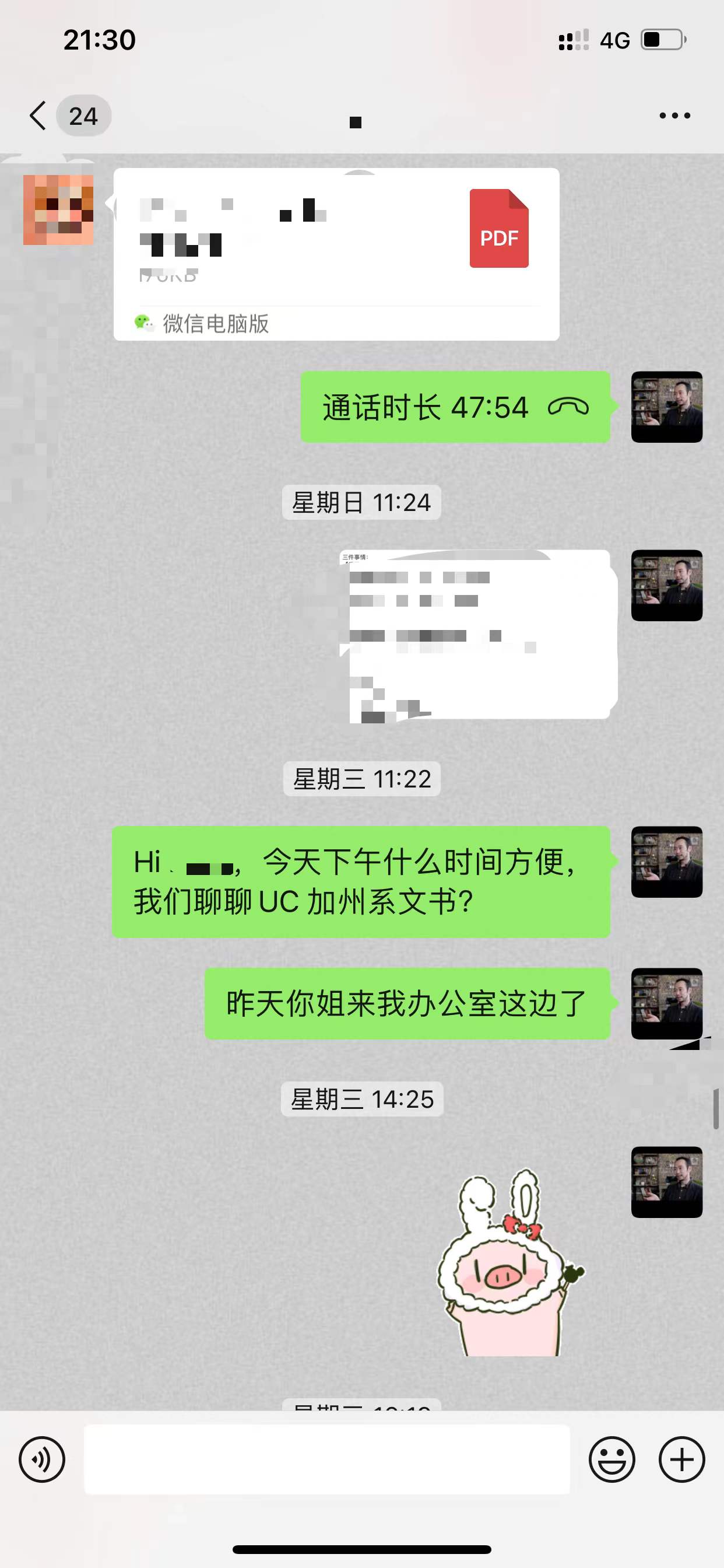
Task: Open the received PDF file card
Action: pos(336,254)
